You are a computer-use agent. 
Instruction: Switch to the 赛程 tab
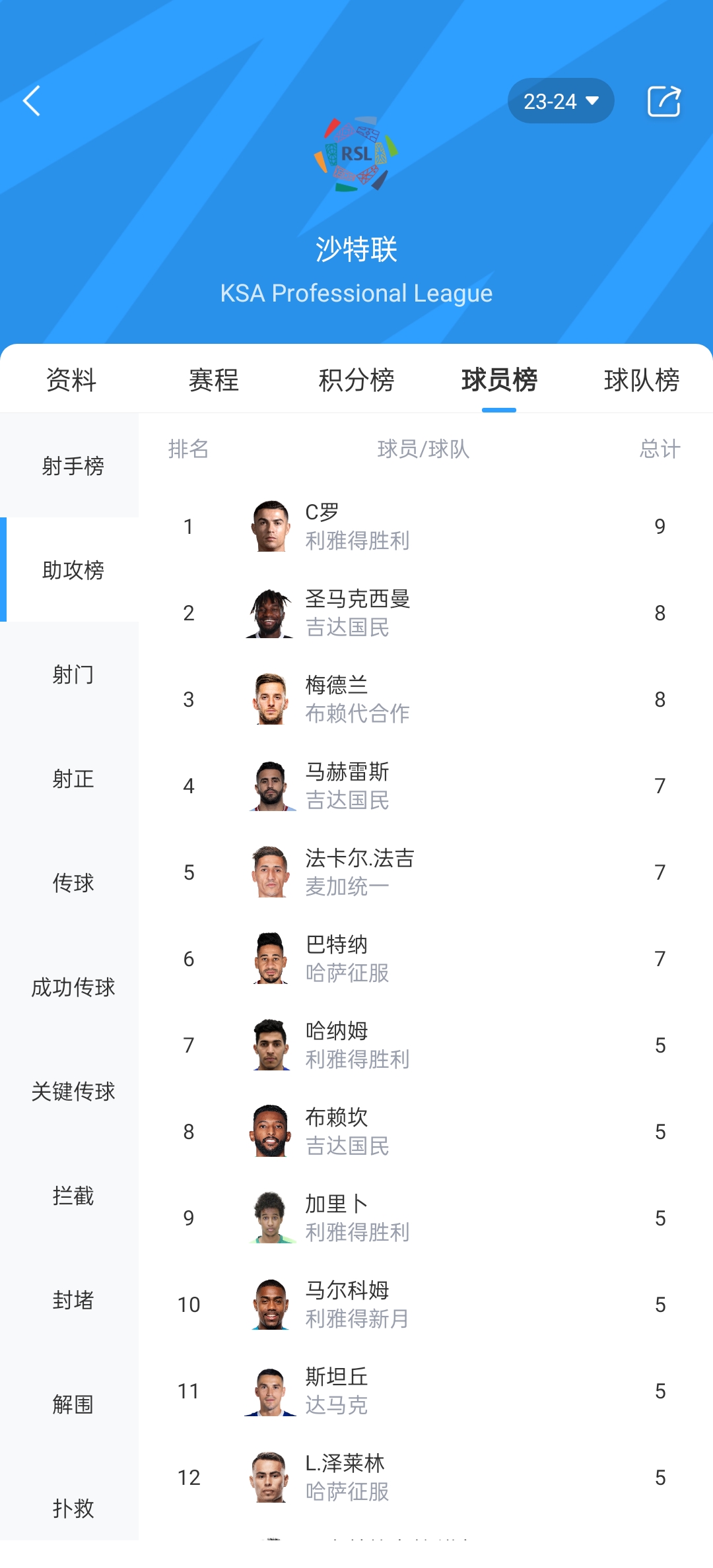[x=213, y=380]
